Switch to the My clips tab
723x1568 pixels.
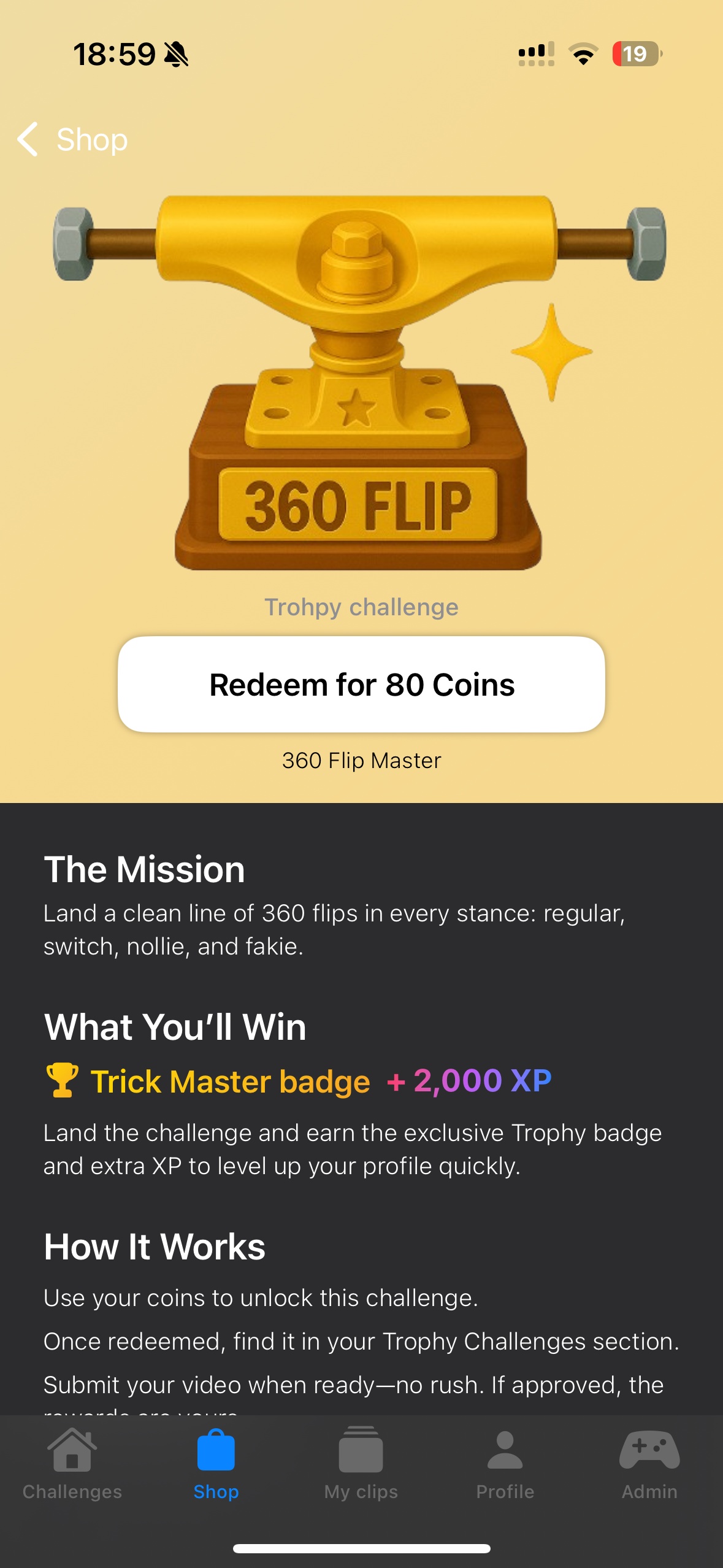361,1464
